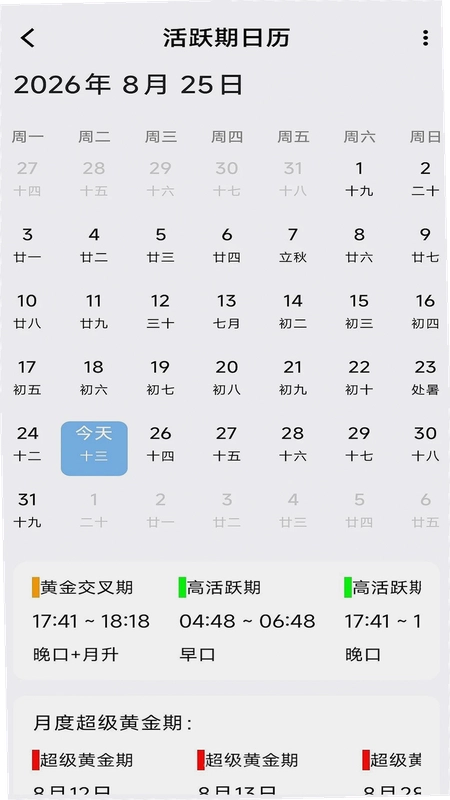450x800 pixels.
Task: Select August 7 marked 立秋
Action: pos(293,245)
